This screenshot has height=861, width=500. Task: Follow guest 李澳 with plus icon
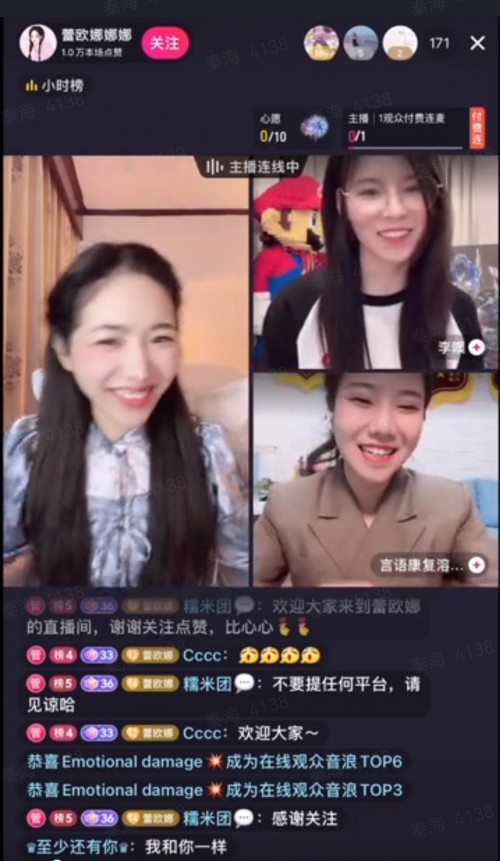[476, 346]
